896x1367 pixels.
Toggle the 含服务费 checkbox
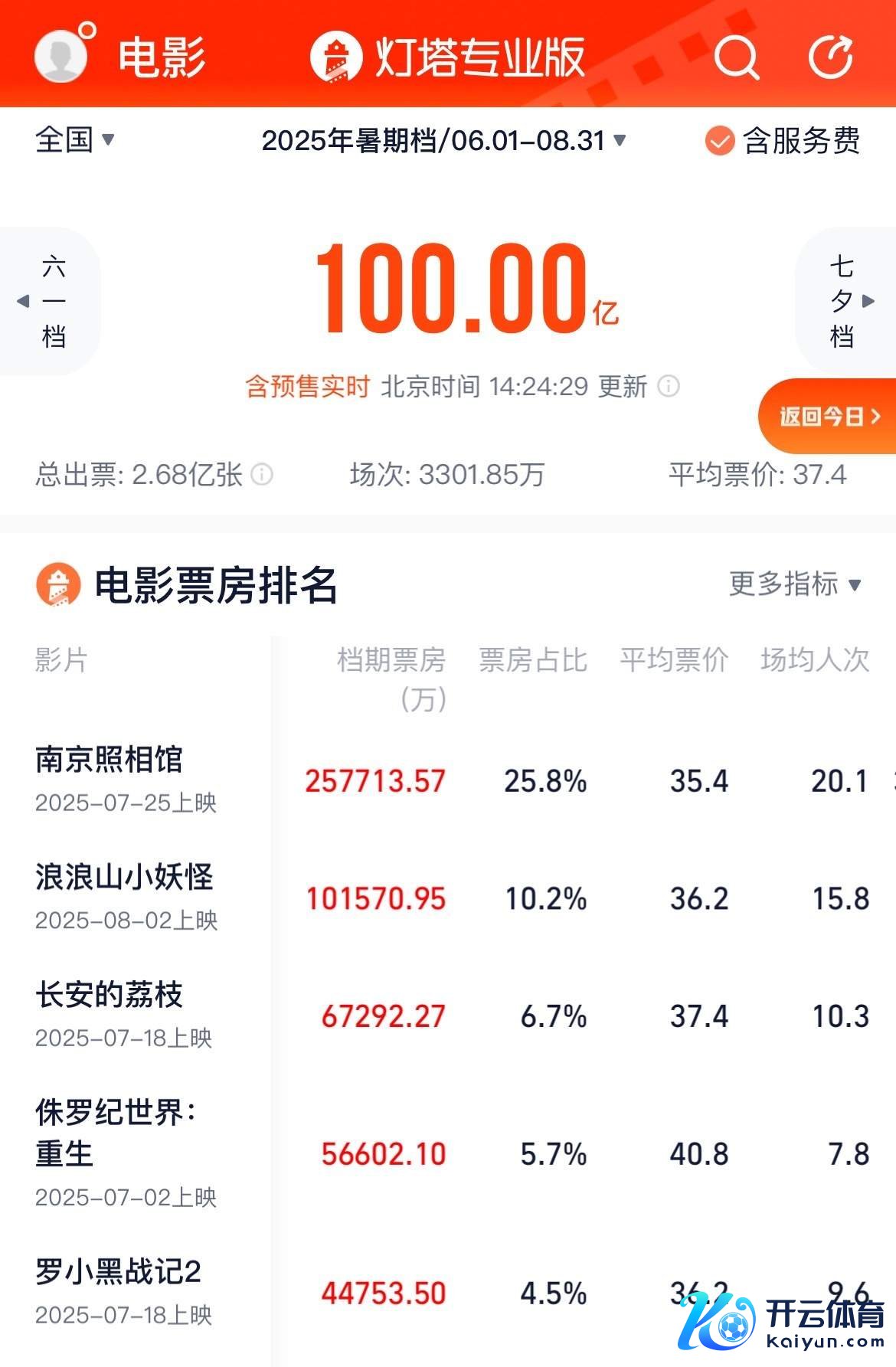coord(719,141)
